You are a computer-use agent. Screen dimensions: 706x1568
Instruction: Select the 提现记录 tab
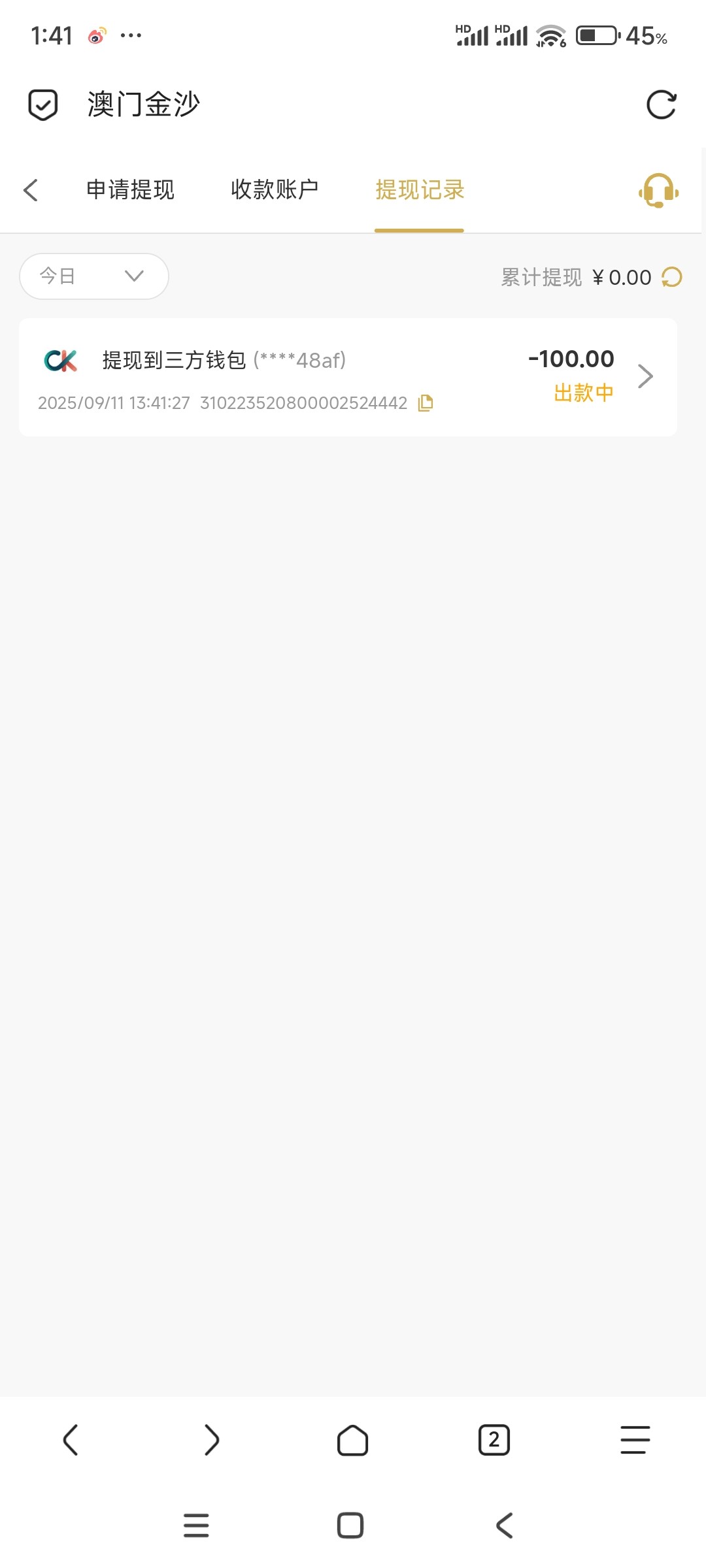point(419,190)
